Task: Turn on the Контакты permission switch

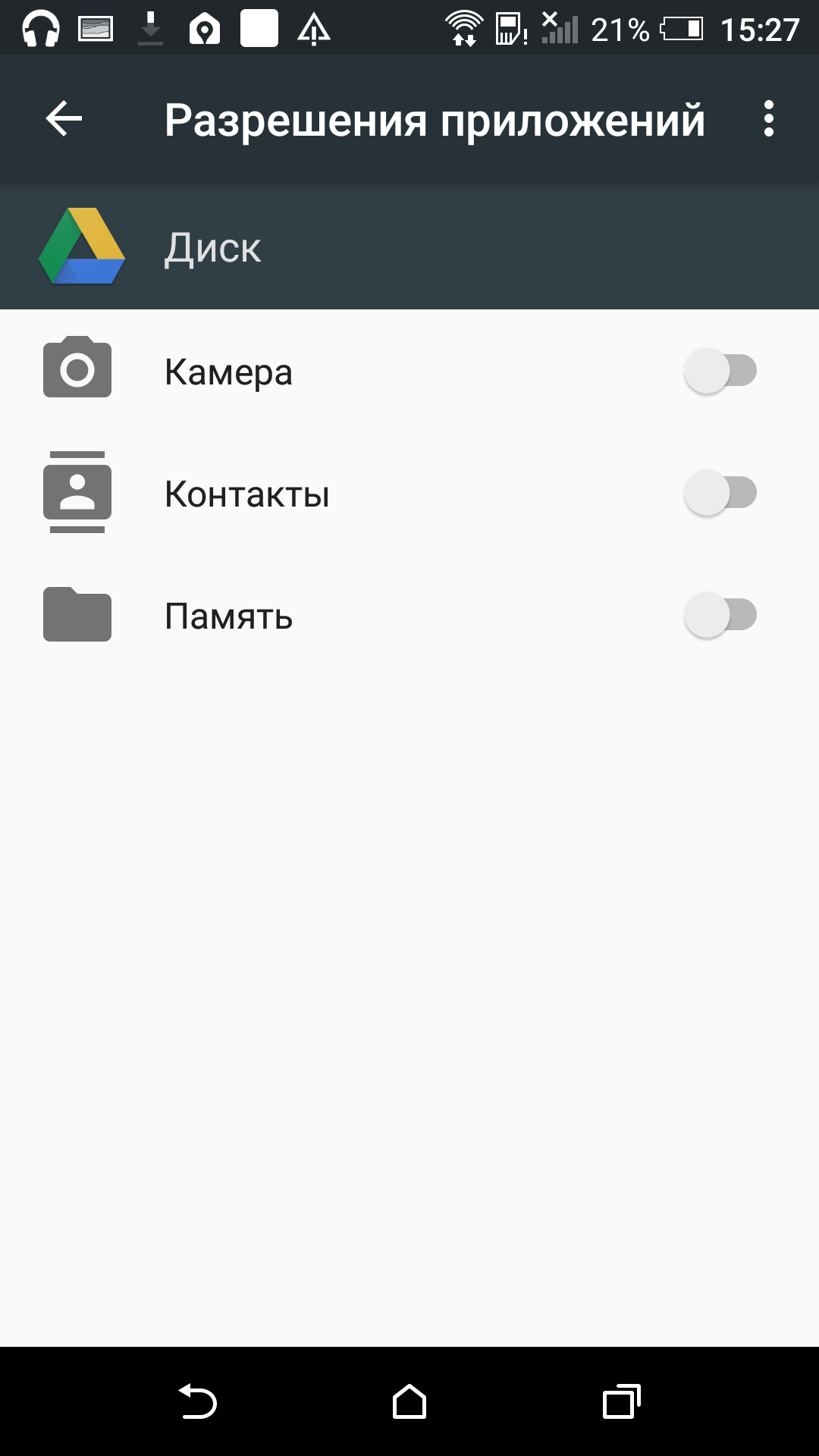Action: 720,493
